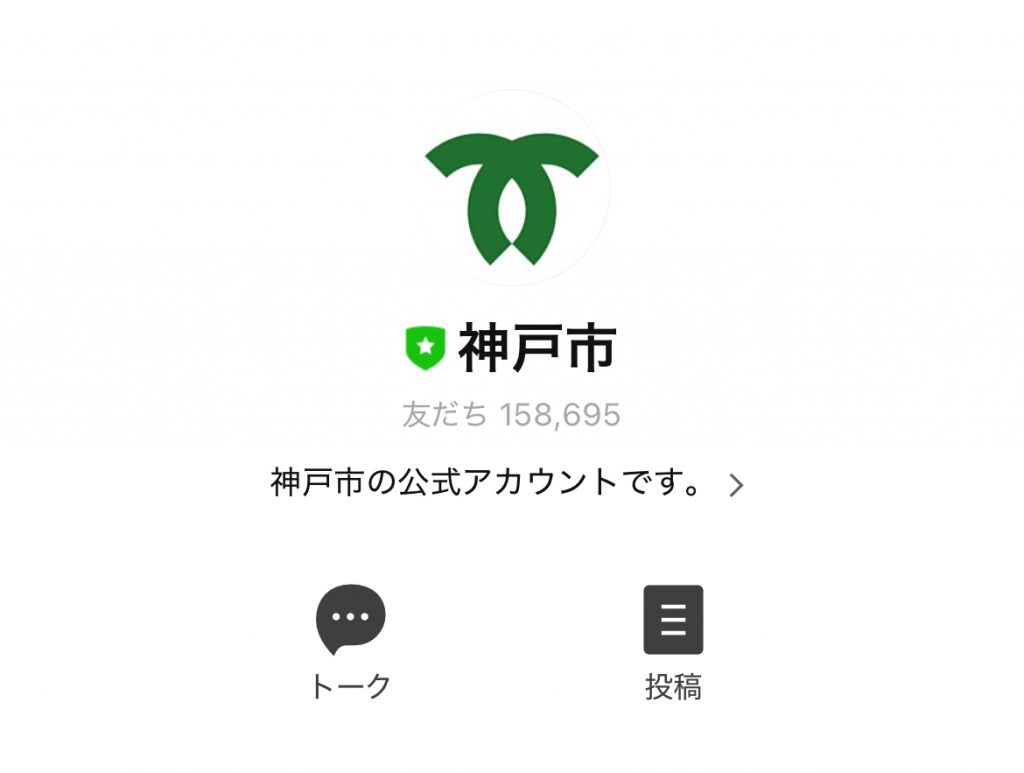The width and height of the screenshot is (1024, 773).
Task: Expand the 神戸市の公式アカウントです description
Action: [736, 486]
